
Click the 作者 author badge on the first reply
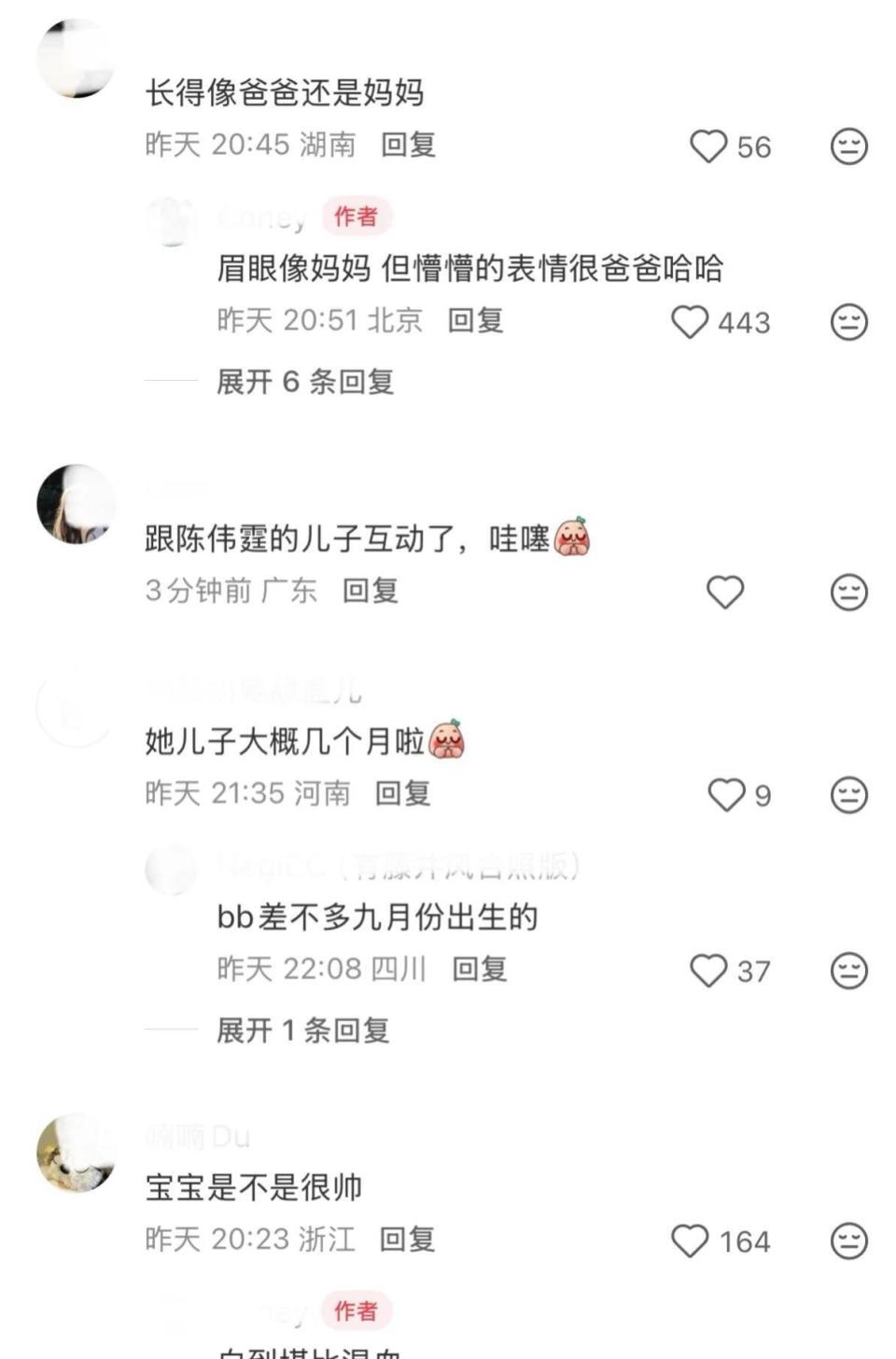tap(357, 215)
